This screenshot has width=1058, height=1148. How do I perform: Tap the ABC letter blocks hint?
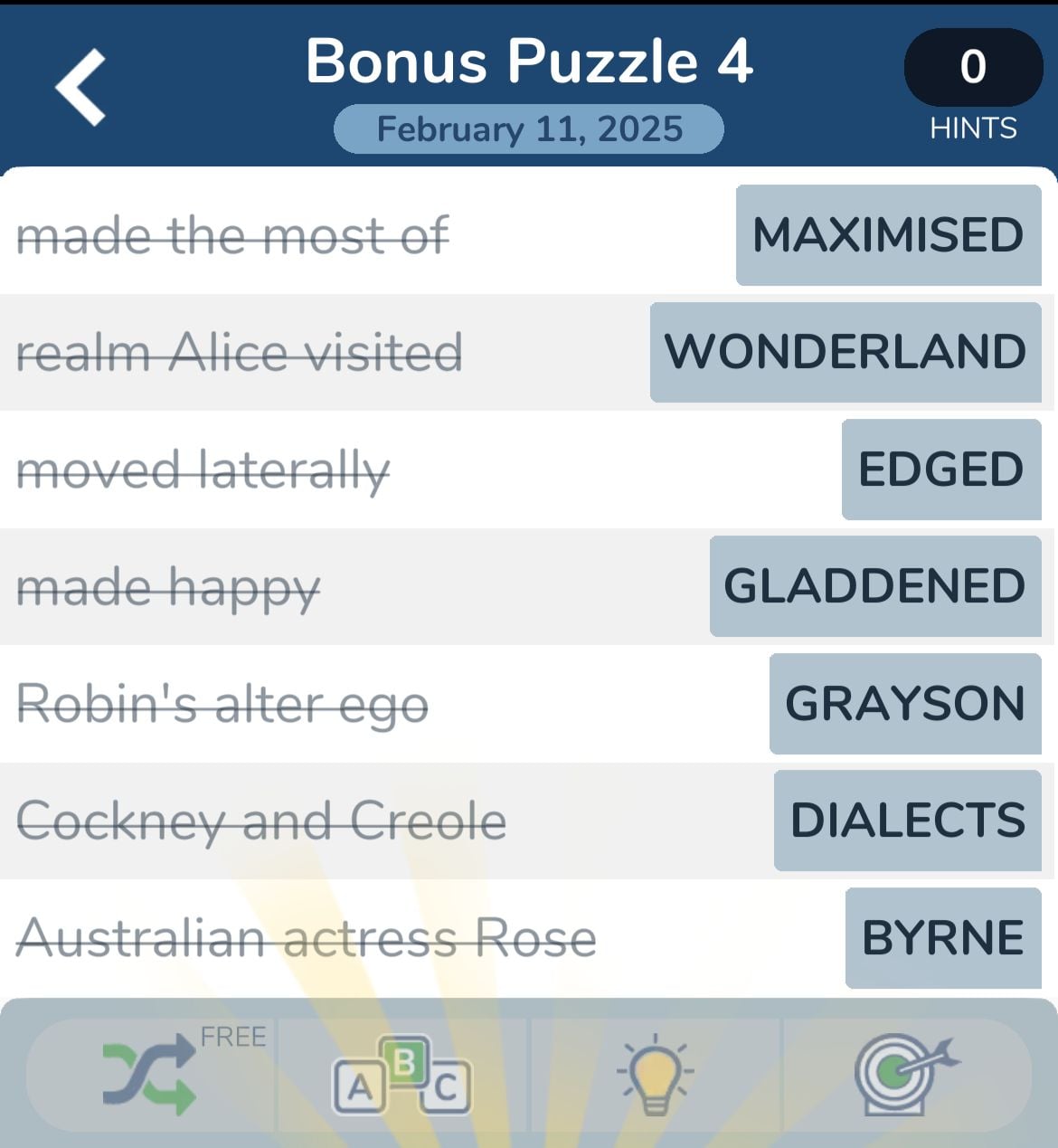coord(402,1075)
